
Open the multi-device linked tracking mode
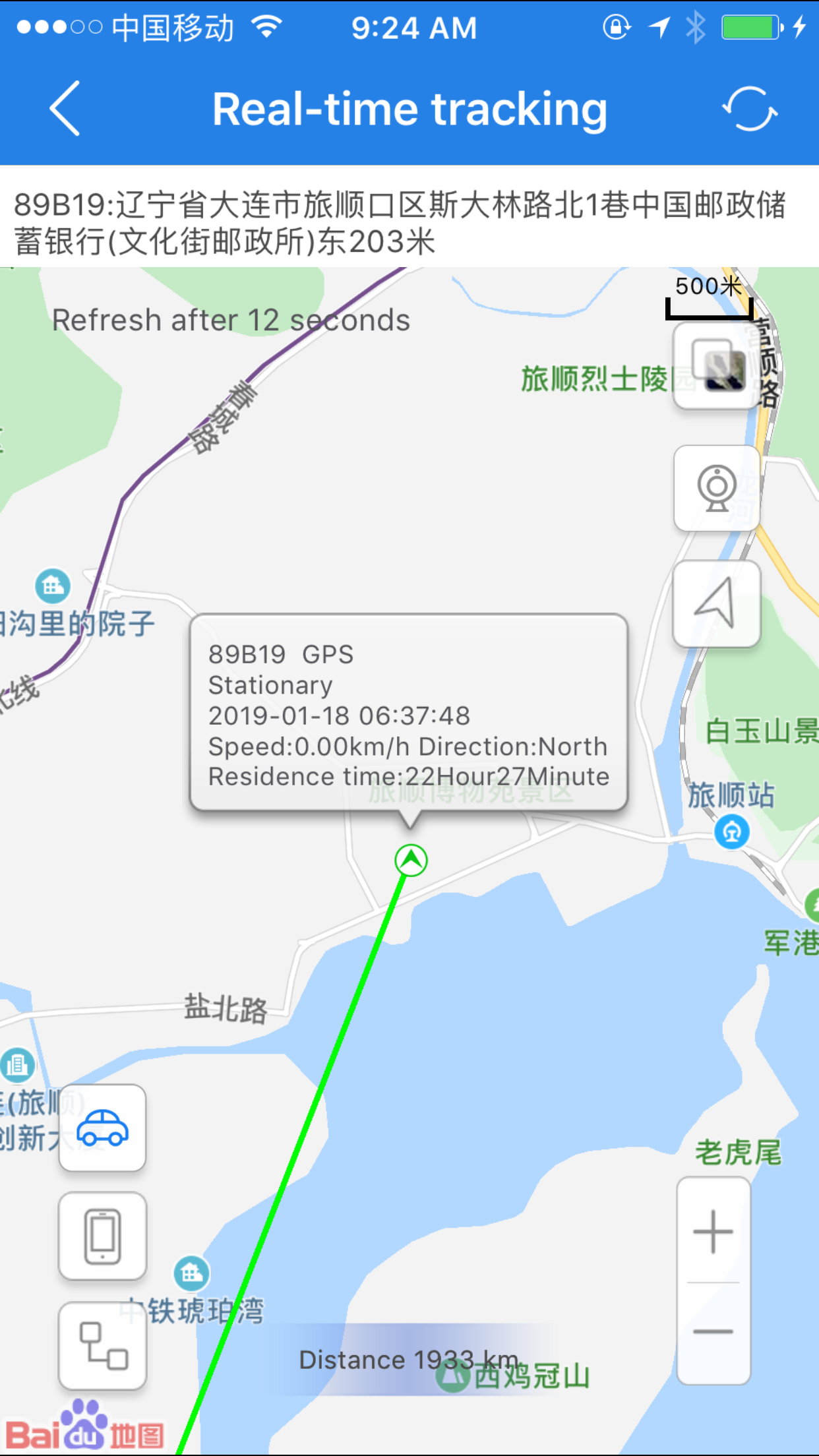click(x=102, y=1342)
